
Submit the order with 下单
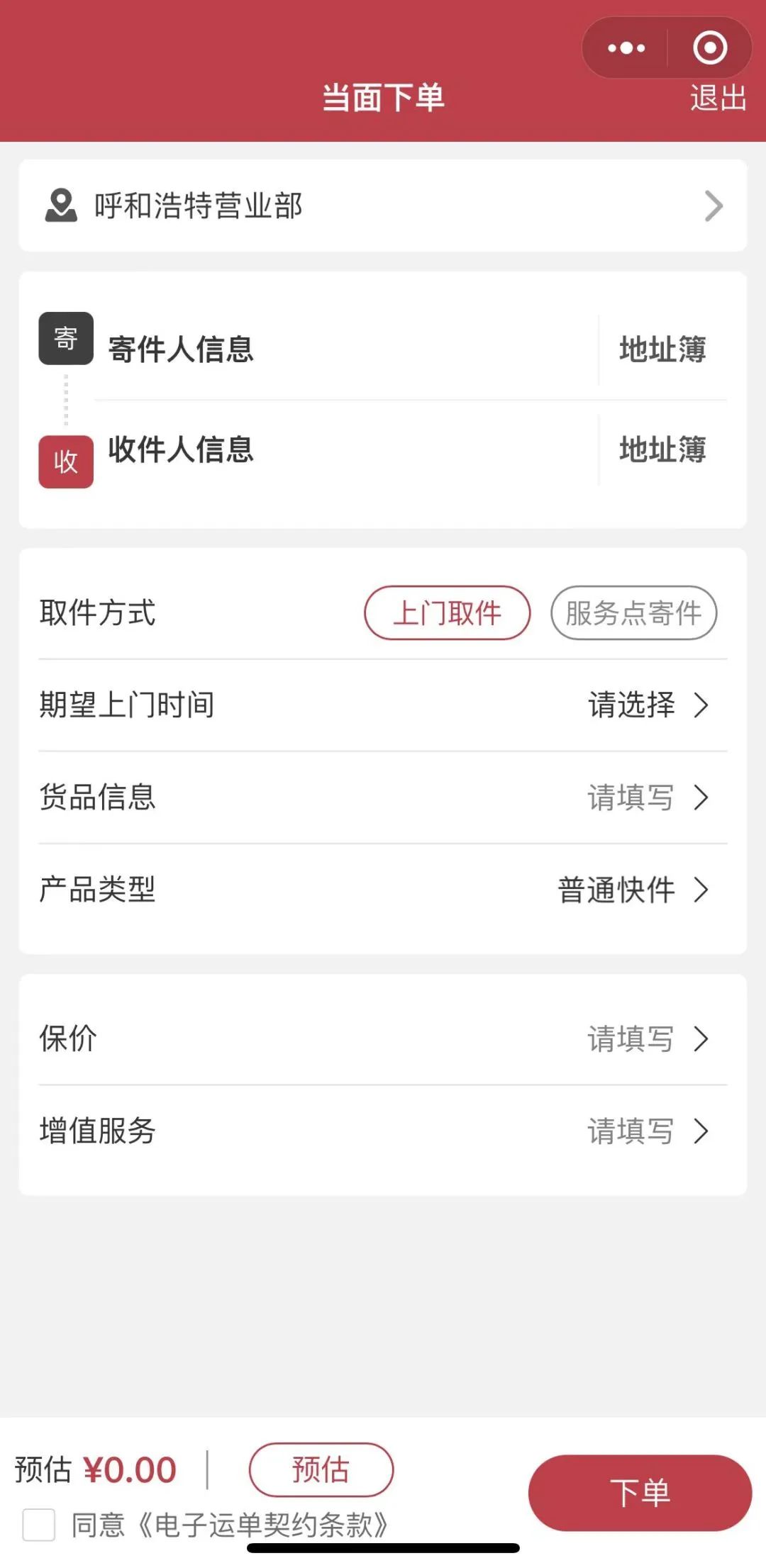639,1492
